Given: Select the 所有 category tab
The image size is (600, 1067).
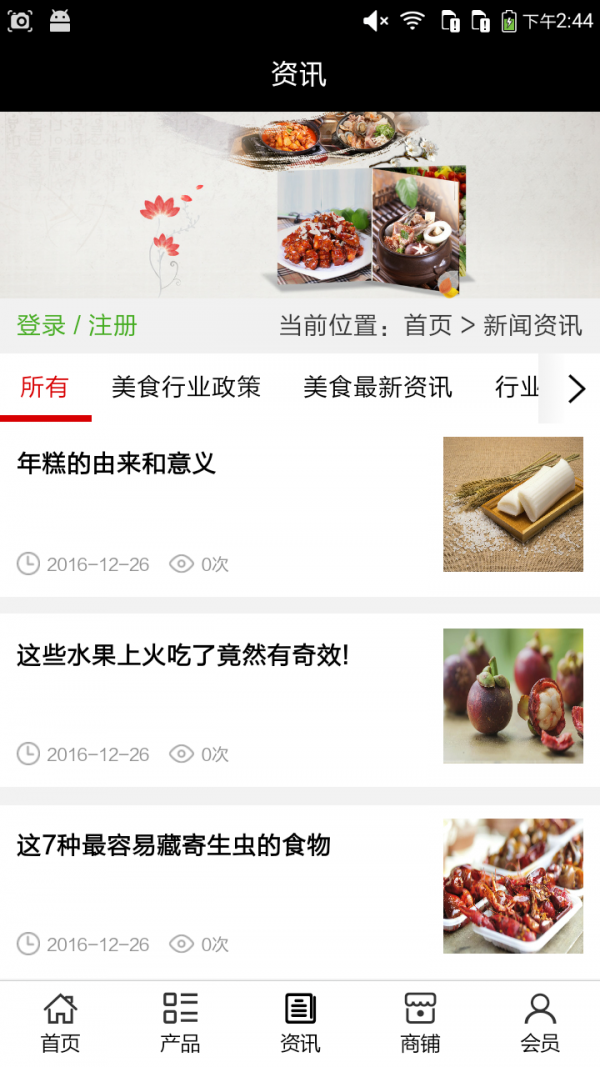Looking at the screenshot, I should (x=44, y=387).
